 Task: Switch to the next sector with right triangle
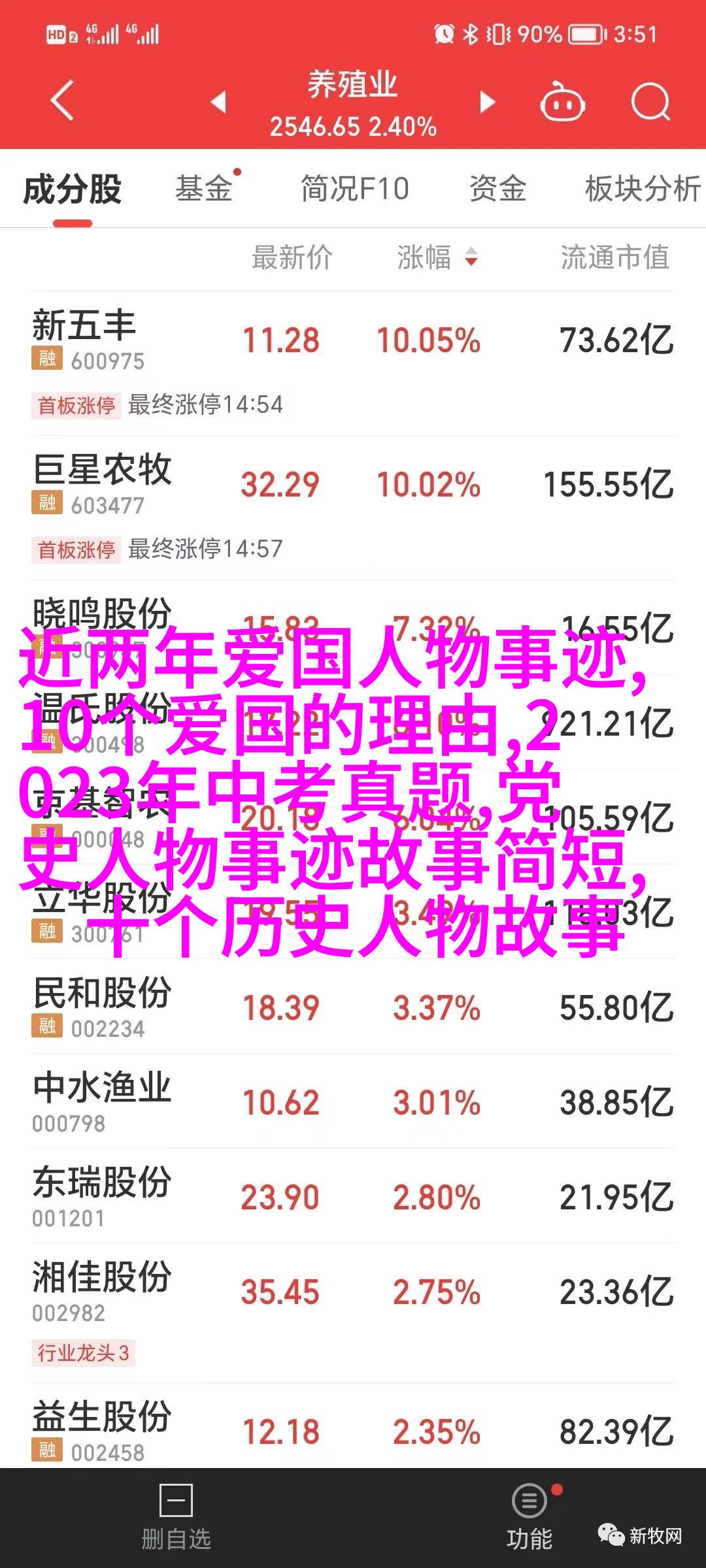click(487, 102)
